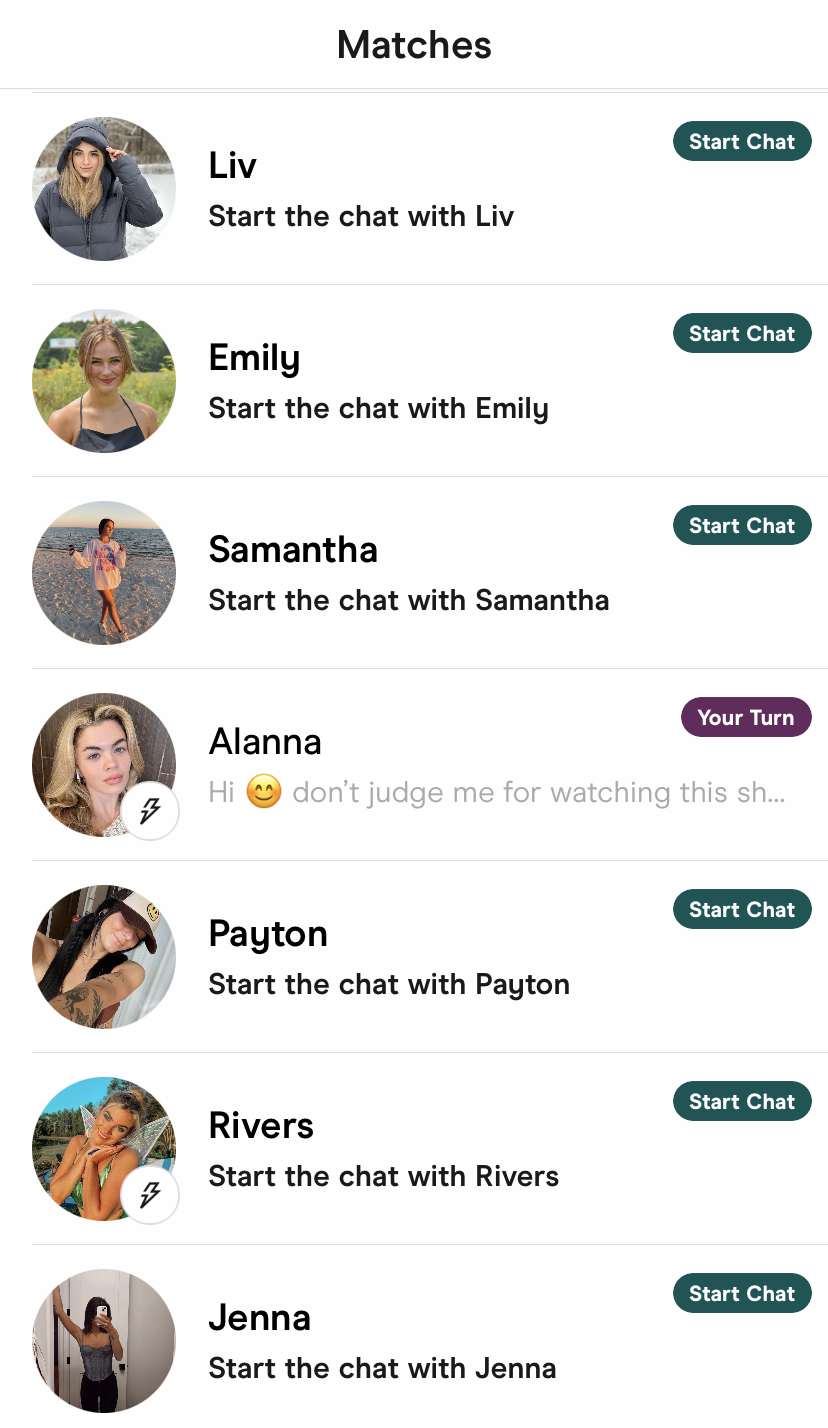Open Payton's match row
The image size is (828, 1428).
pos(430,957)
